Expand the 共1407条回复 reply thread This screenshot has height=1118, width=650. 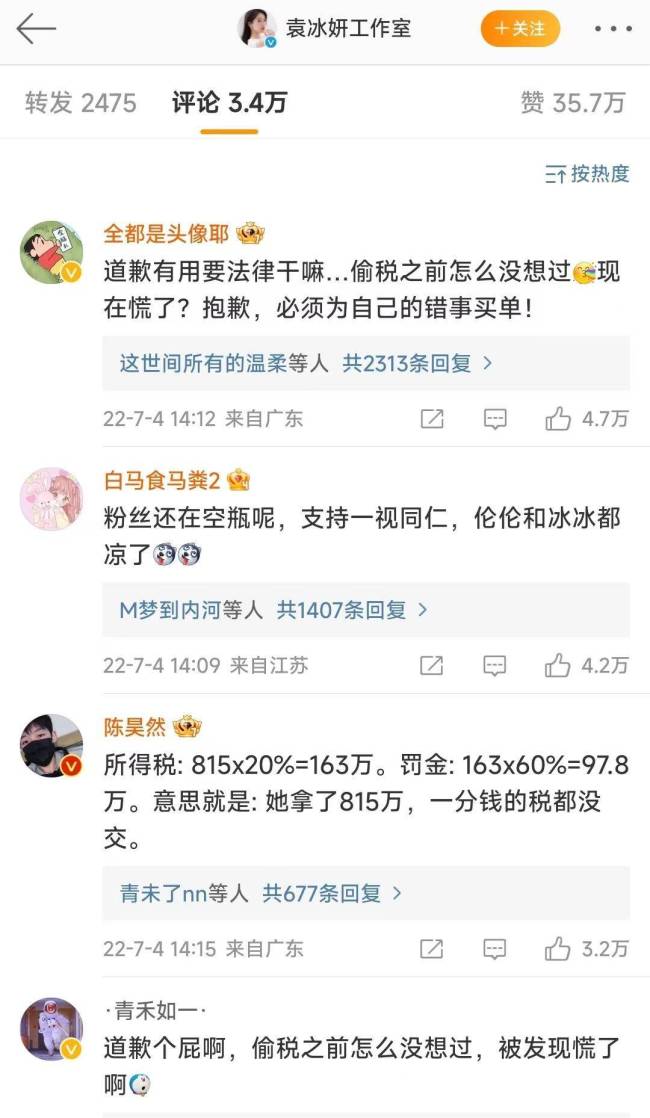[352, 609]
